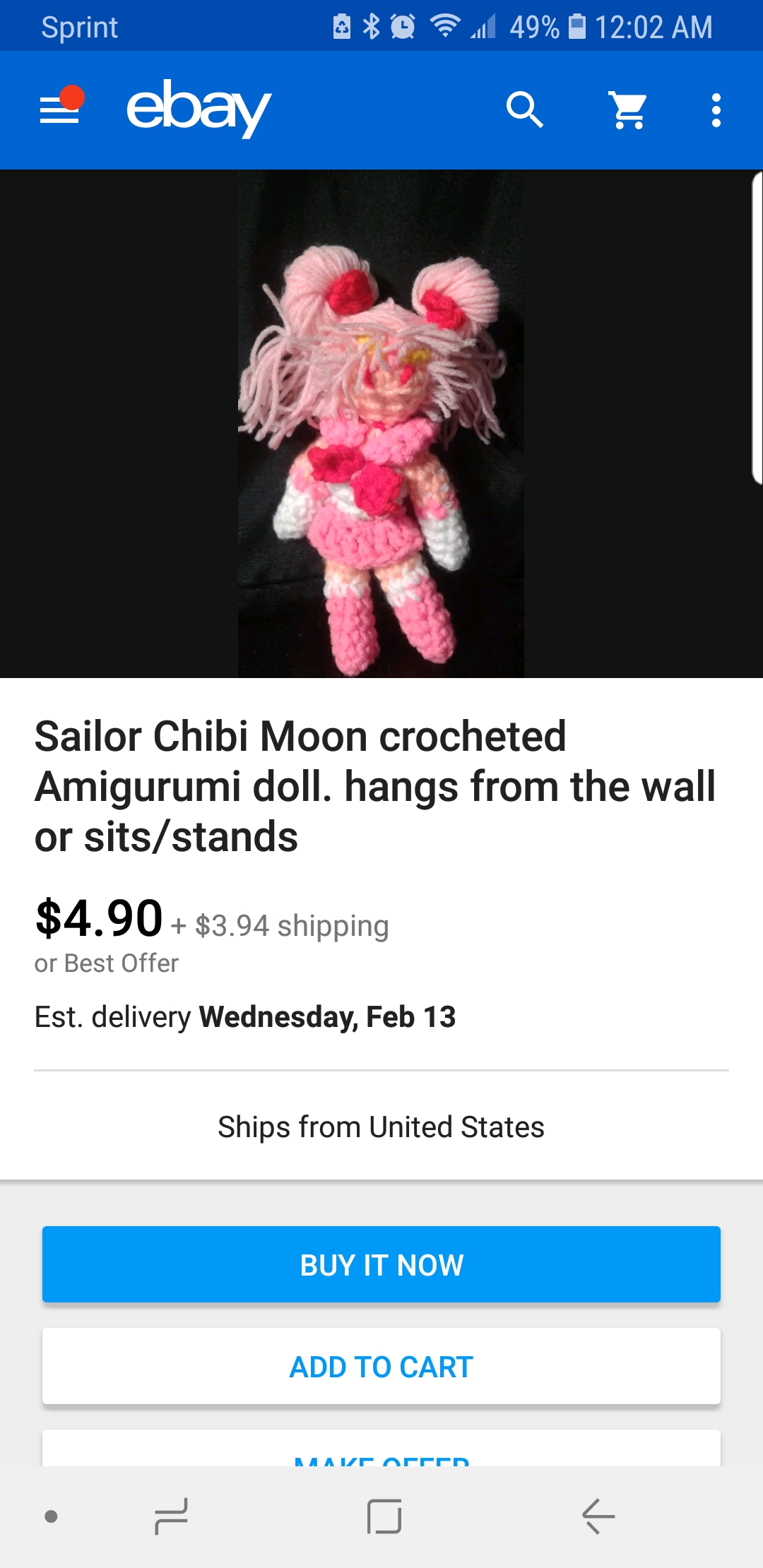763x1568 pixels.
Task: Add the doll to cart
Action: (x=381, y=1366)
